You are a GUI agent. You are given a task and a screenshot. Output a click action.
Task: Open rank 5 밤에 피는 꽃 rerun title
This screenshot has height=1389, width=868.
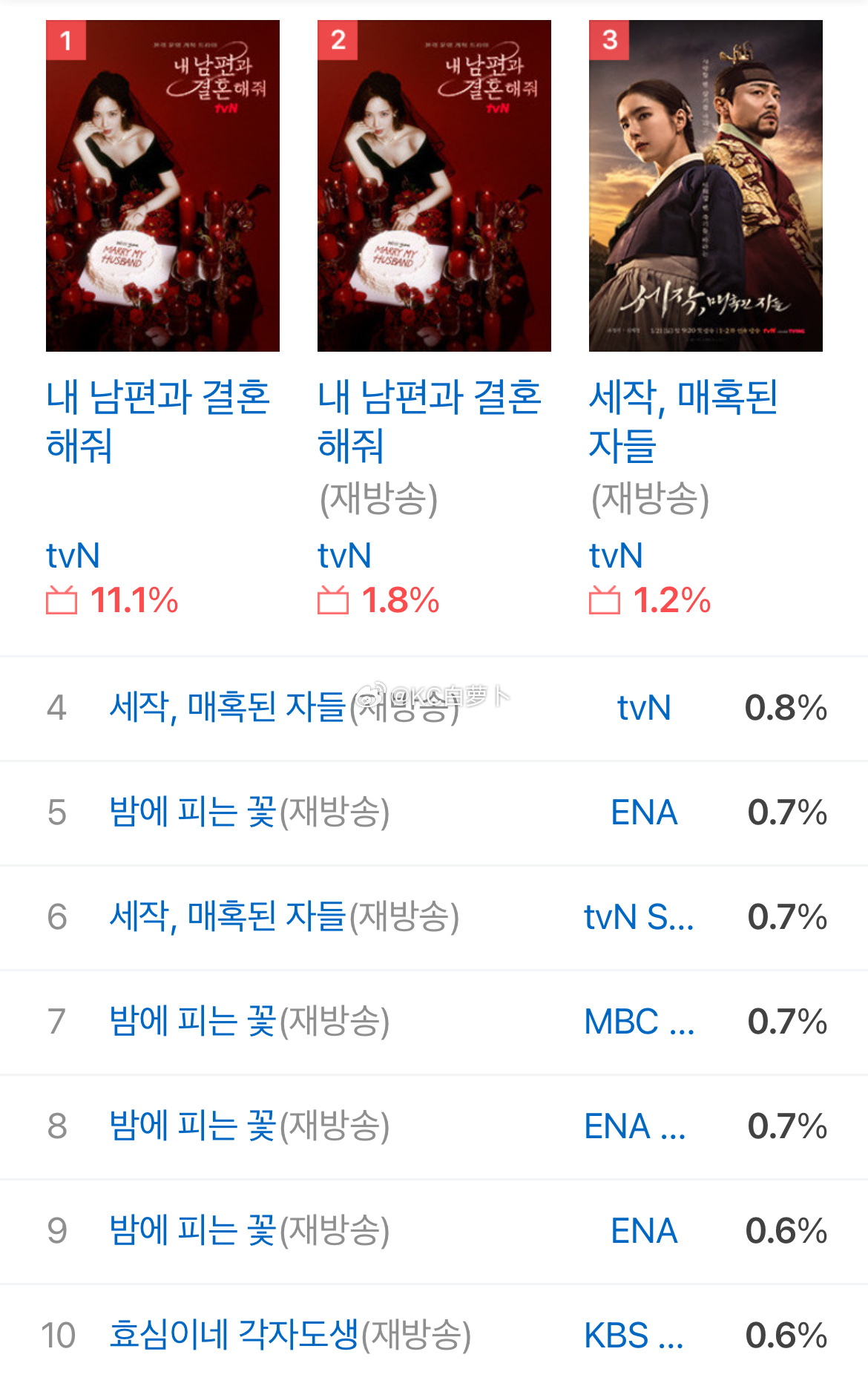249,812
